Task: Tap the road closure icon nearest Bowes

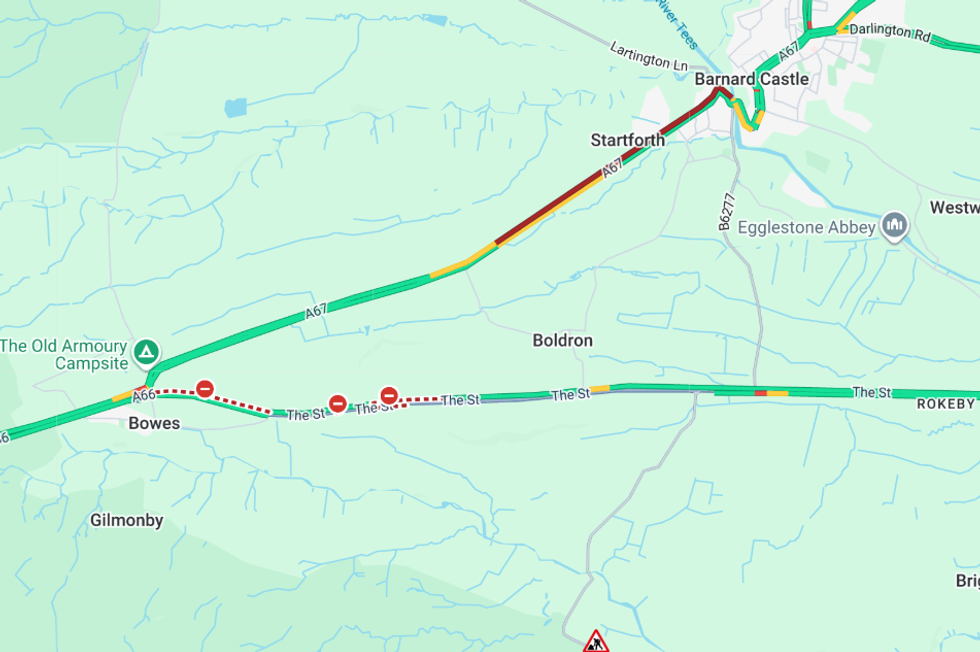Action: click(x=205, y=388)
